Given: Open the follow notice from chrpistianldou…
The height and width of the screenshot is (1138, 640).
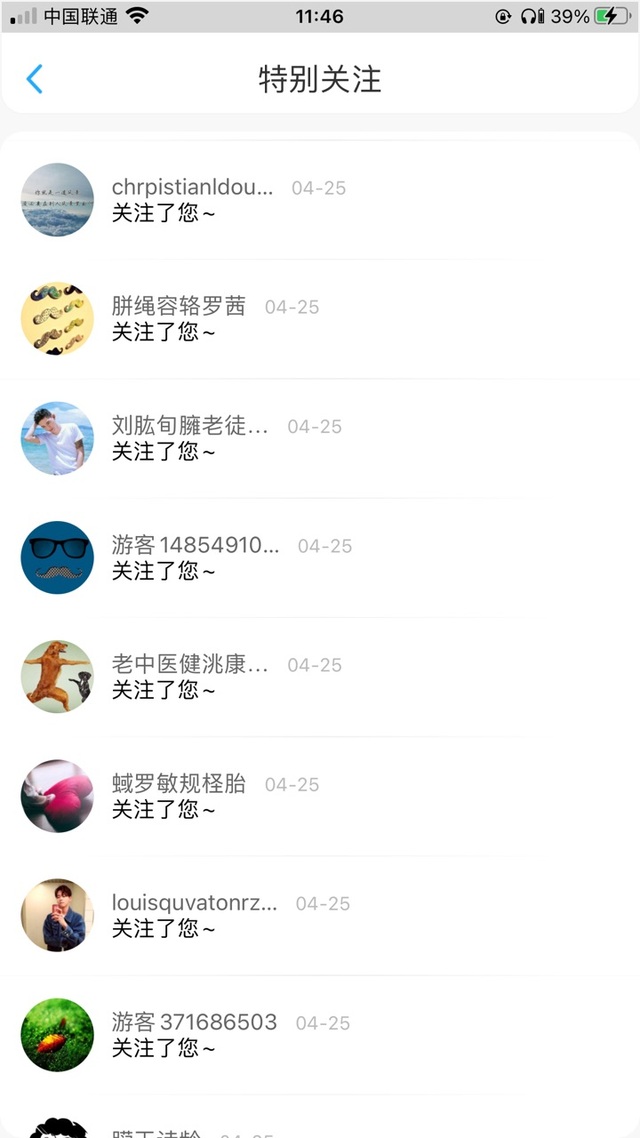Looking at the screenshot, I should (320, 200).
